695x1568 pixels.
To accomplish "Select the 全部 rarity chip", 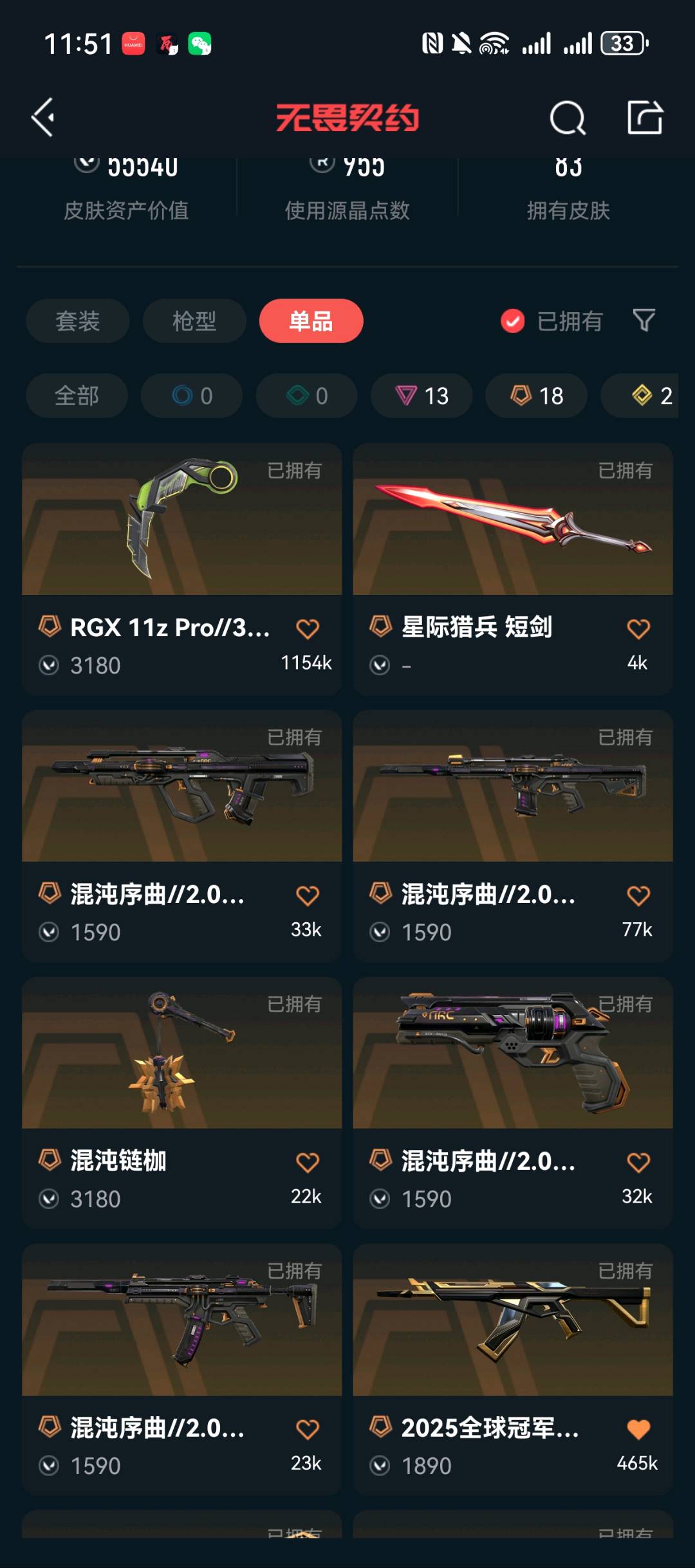I will (77, 396).
